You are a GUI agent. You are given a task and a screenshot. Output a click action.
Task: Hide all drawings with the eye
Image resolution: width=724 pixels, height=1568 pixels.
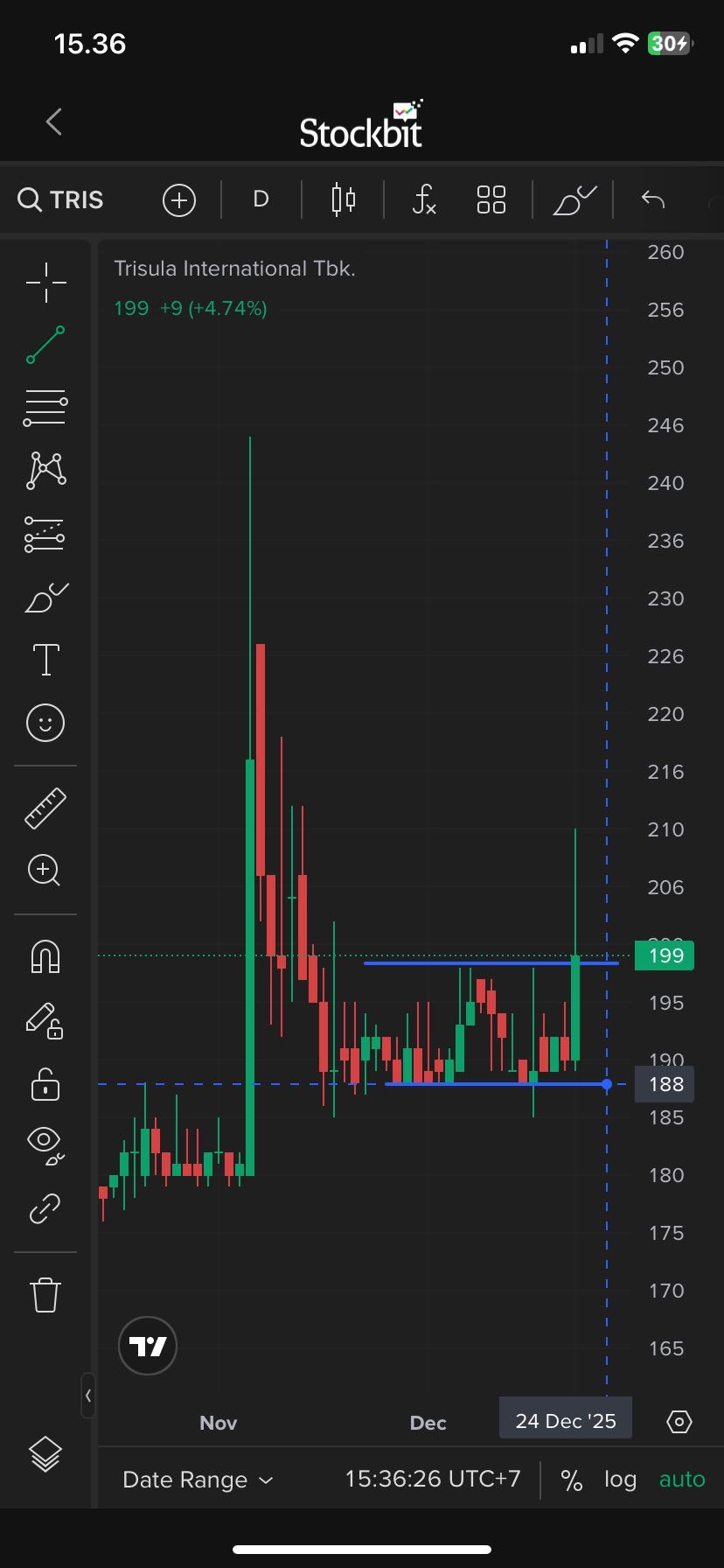pos(45,1141)
